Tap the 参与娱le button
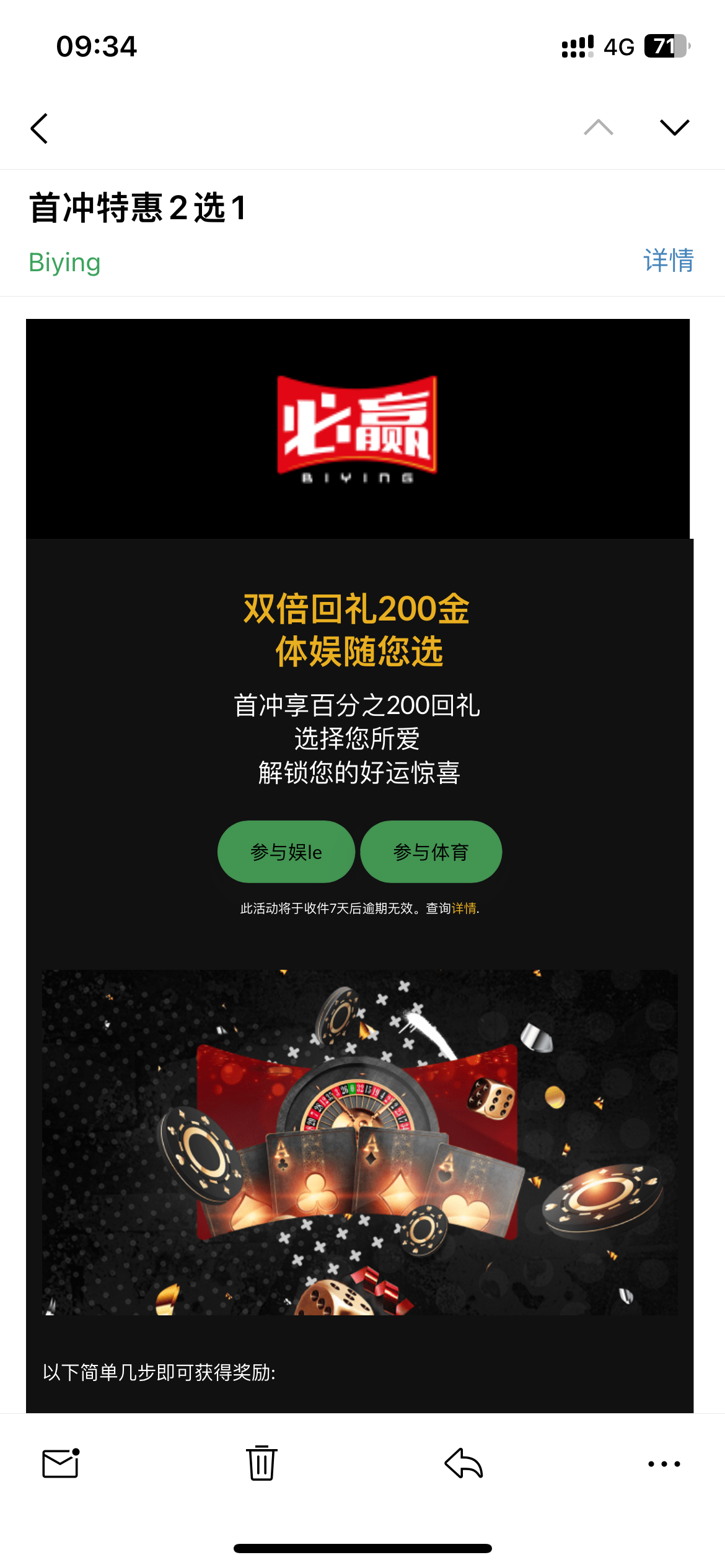 point(286,852)
